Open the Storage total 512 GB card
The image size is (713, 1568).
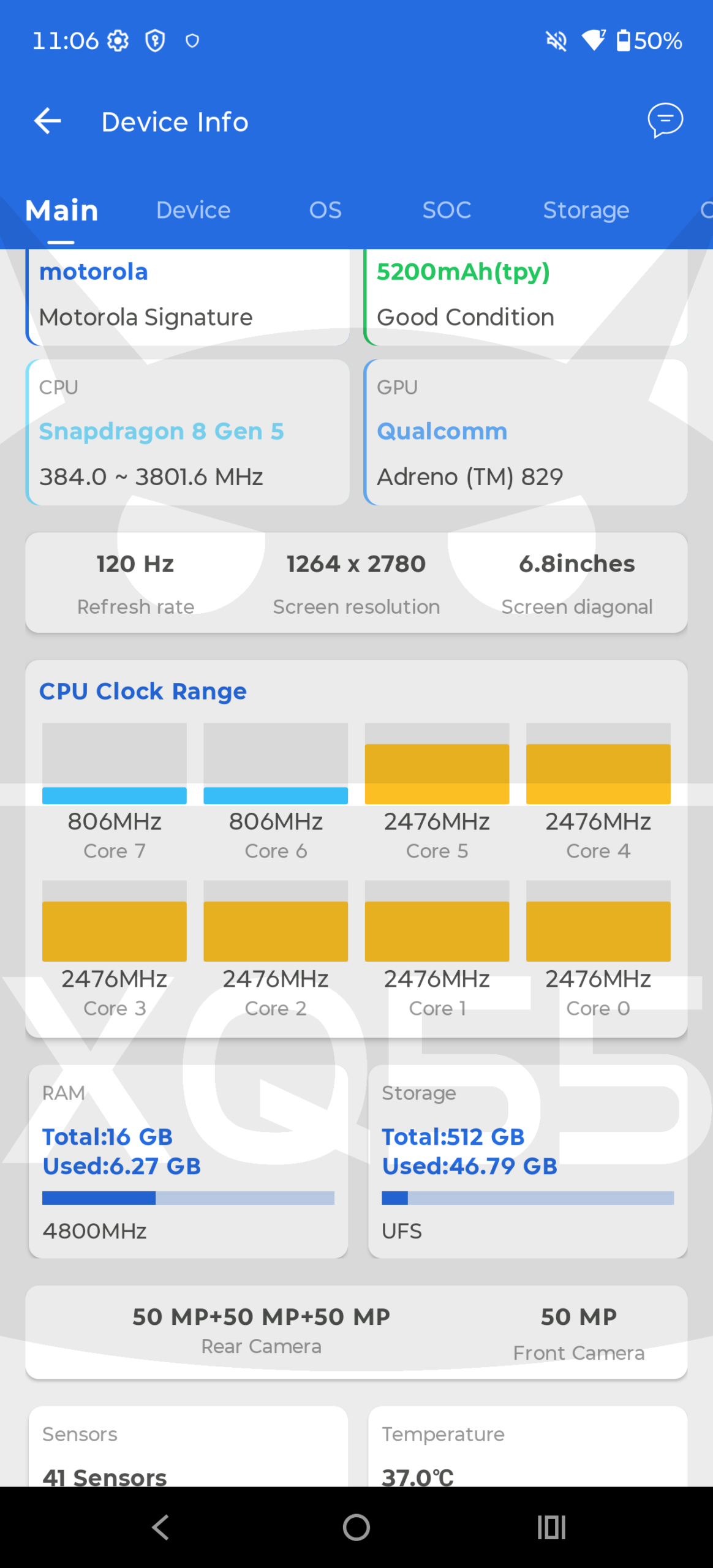[x=527, y=1161]
